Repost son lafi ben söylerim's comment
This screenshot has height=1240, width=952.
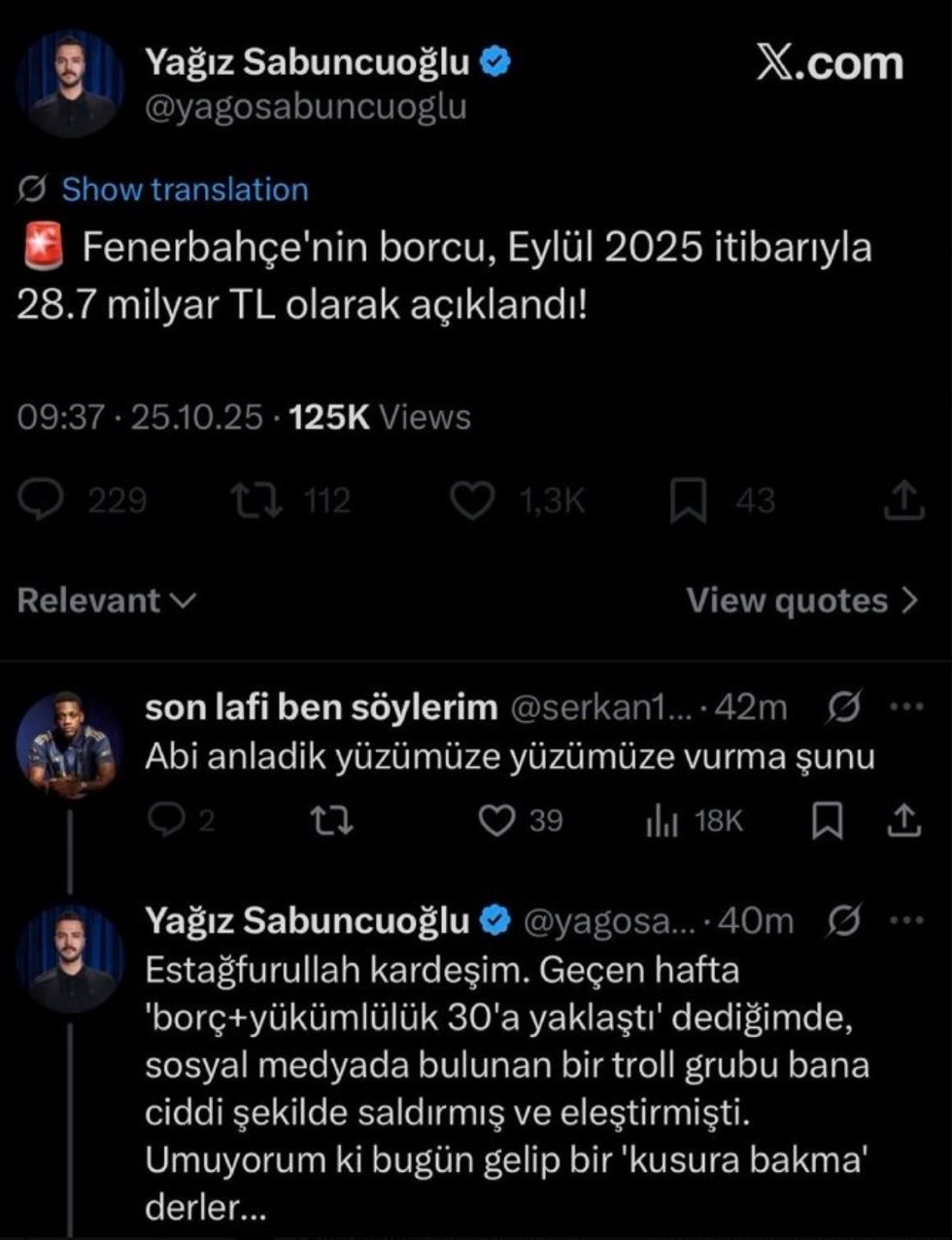(x=331, y=822)
